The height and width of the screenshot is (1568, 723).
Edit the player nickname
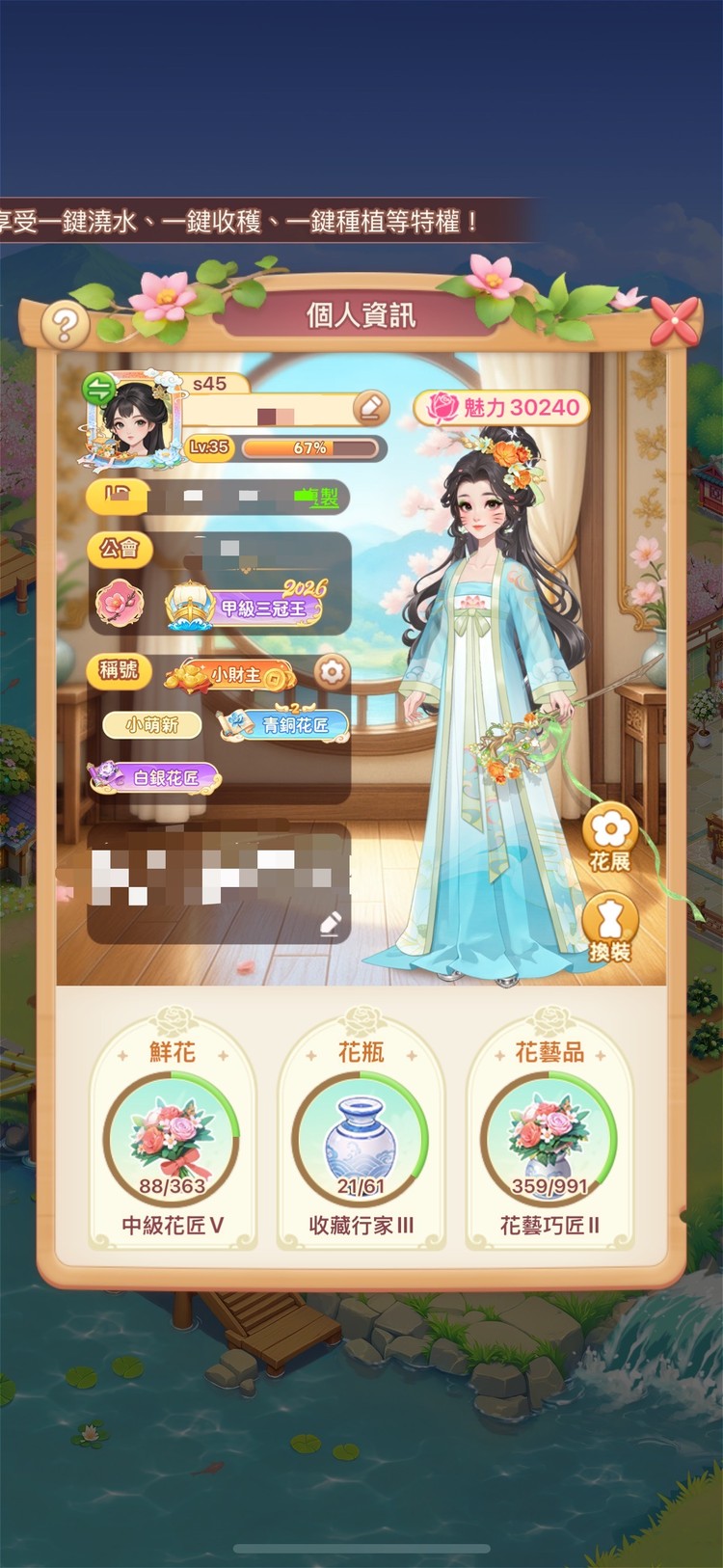pos(370,408)
